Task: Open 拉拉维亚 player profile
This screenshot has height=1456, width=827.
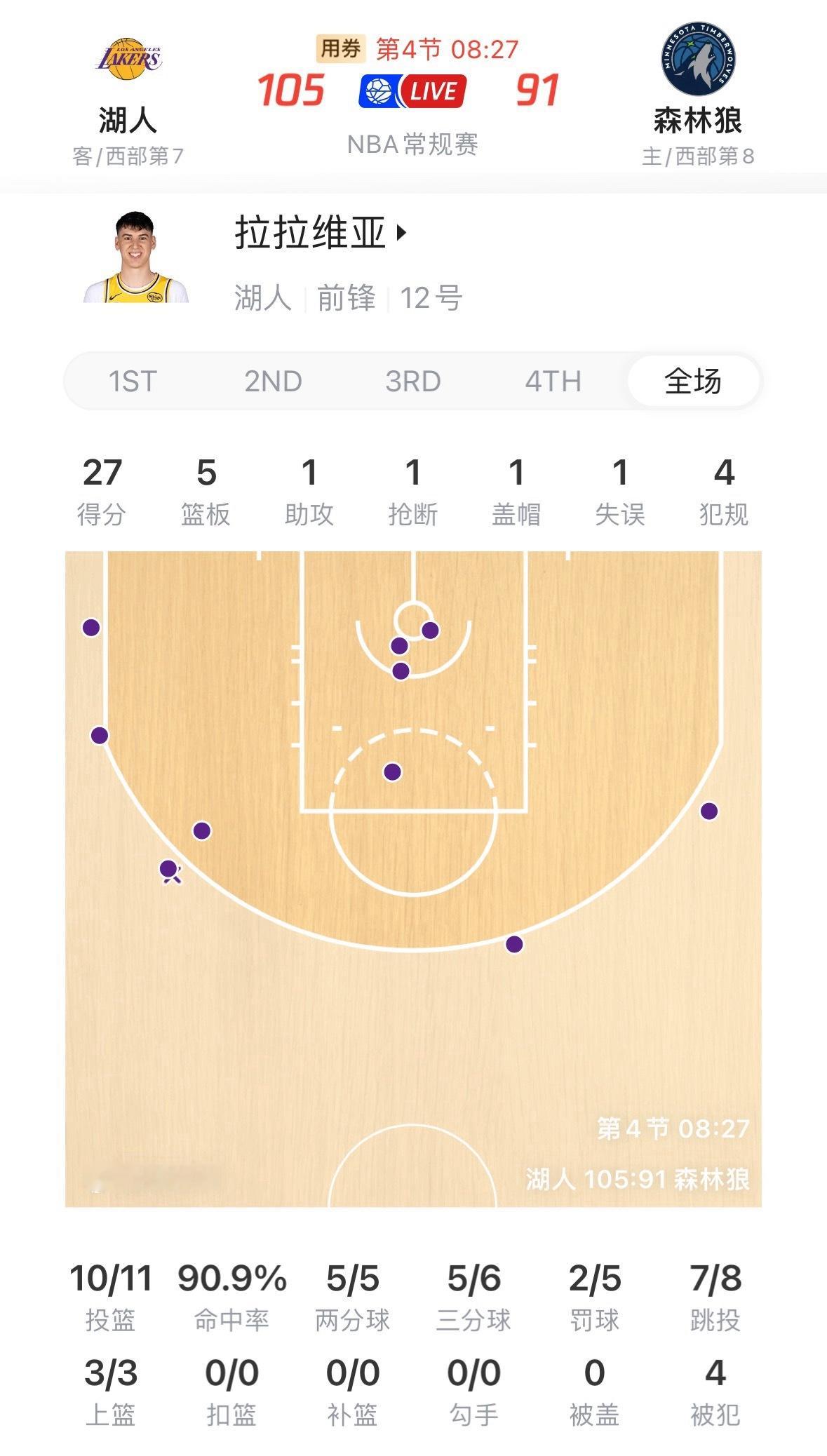Action: pos(321,233)
